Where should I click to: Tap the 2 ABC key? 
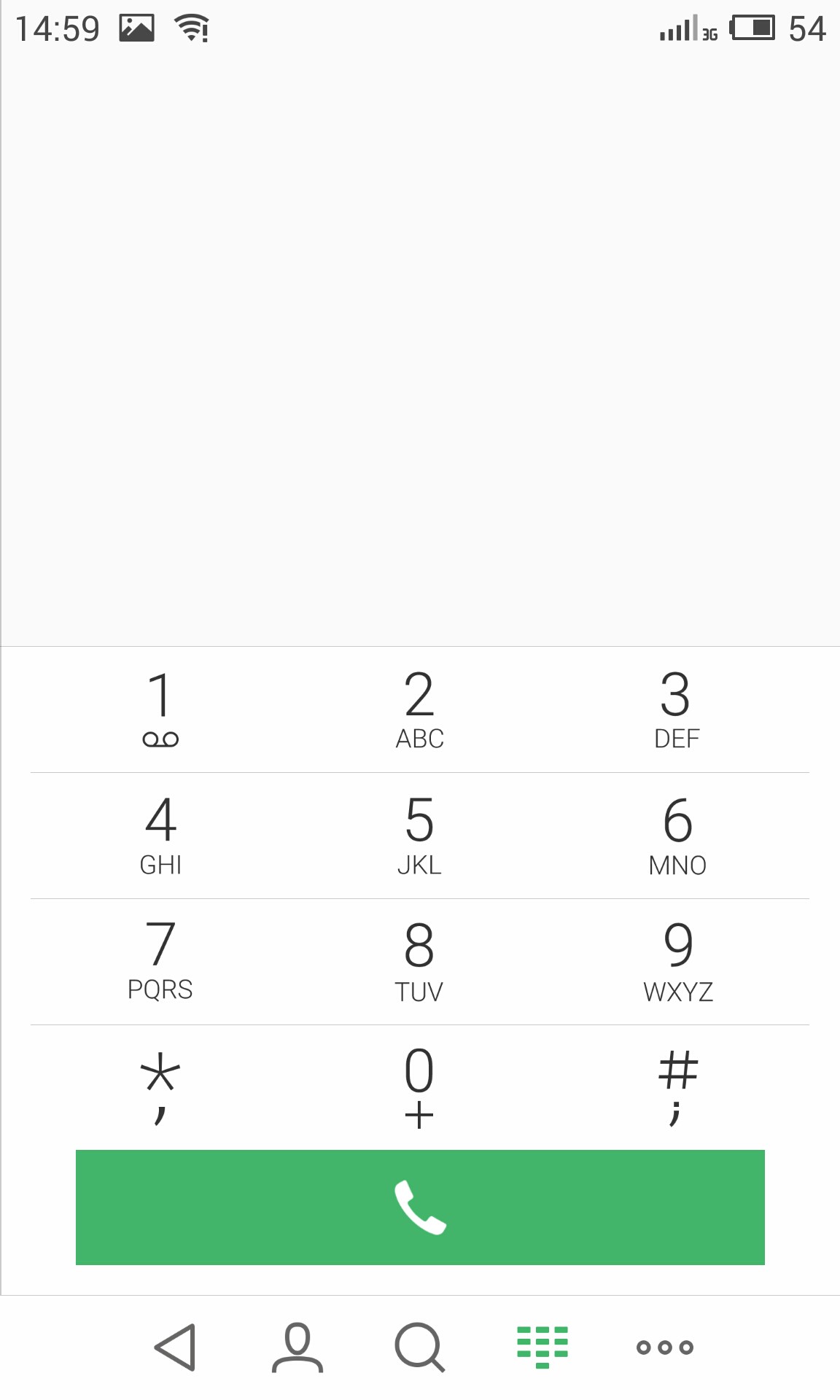419,709
